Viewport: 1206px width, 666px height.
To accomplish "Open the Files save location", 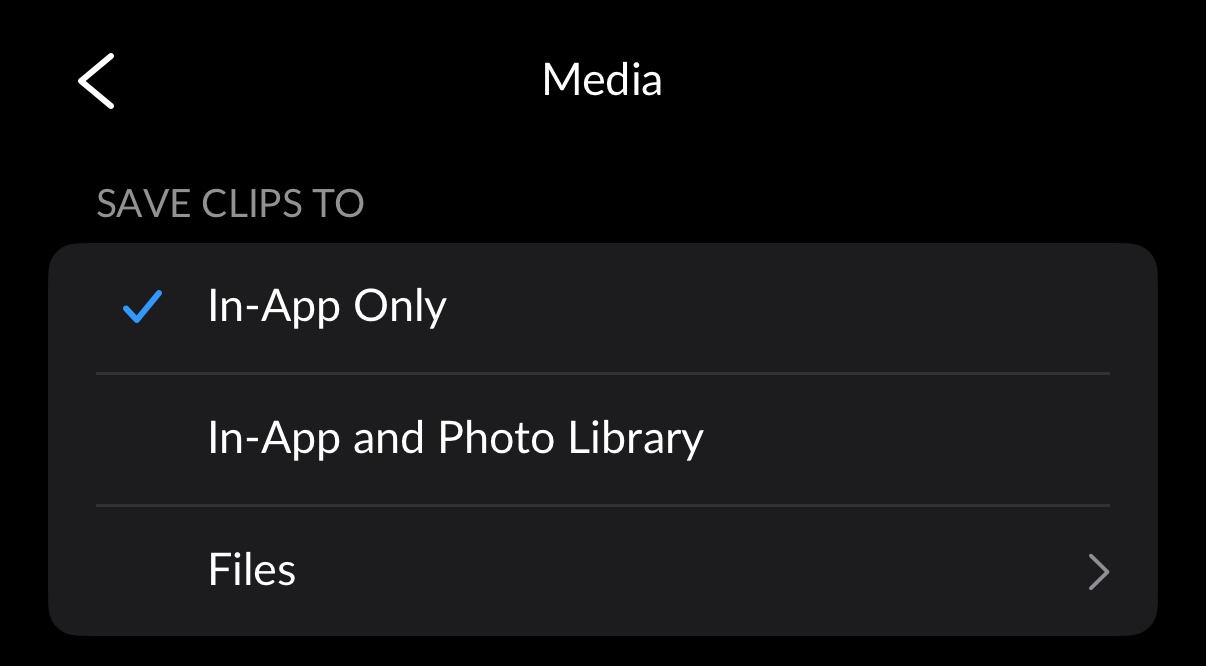I will (x=602, y=571).
